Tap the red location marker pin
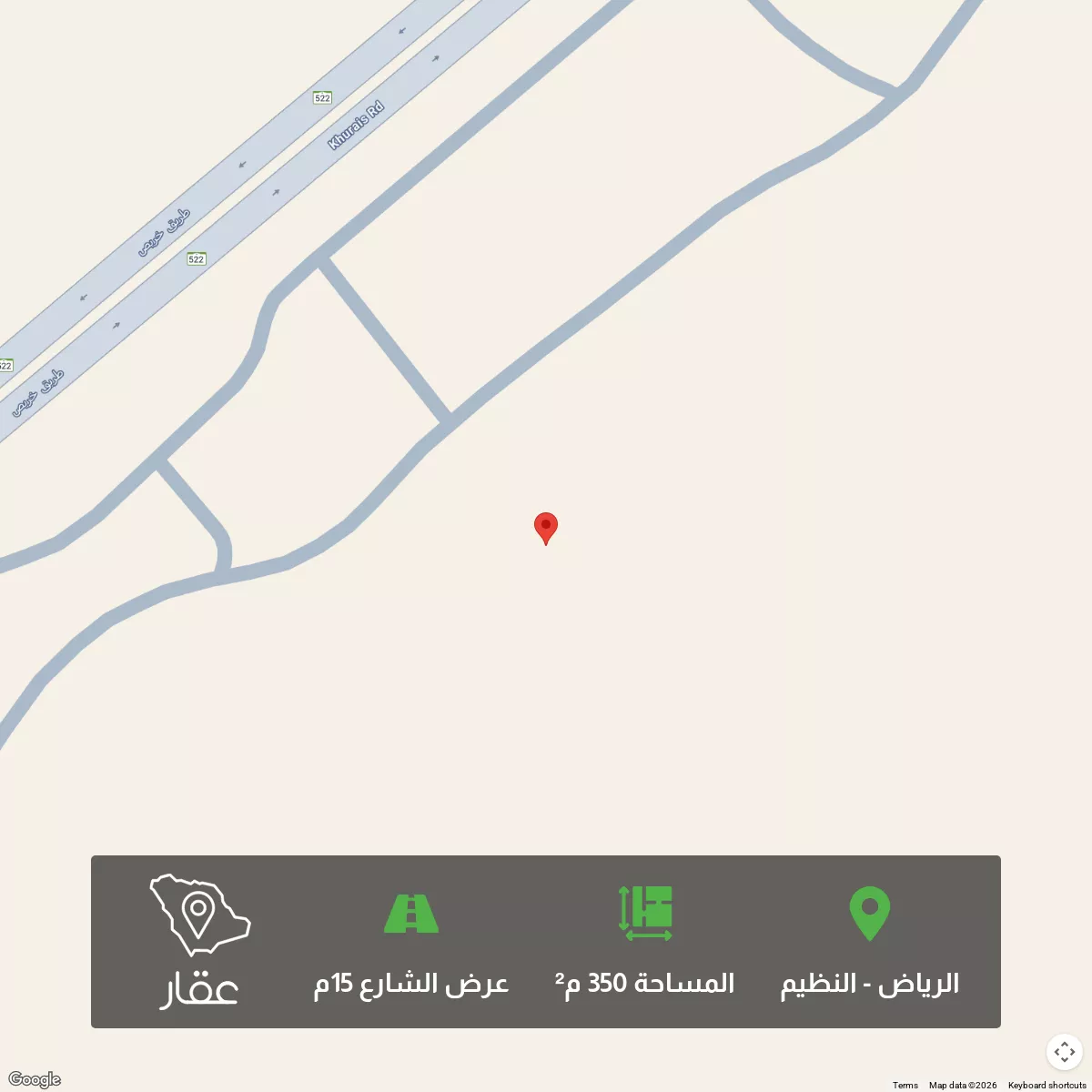Screen dimensions: 1092x1092 coord(545,528)
